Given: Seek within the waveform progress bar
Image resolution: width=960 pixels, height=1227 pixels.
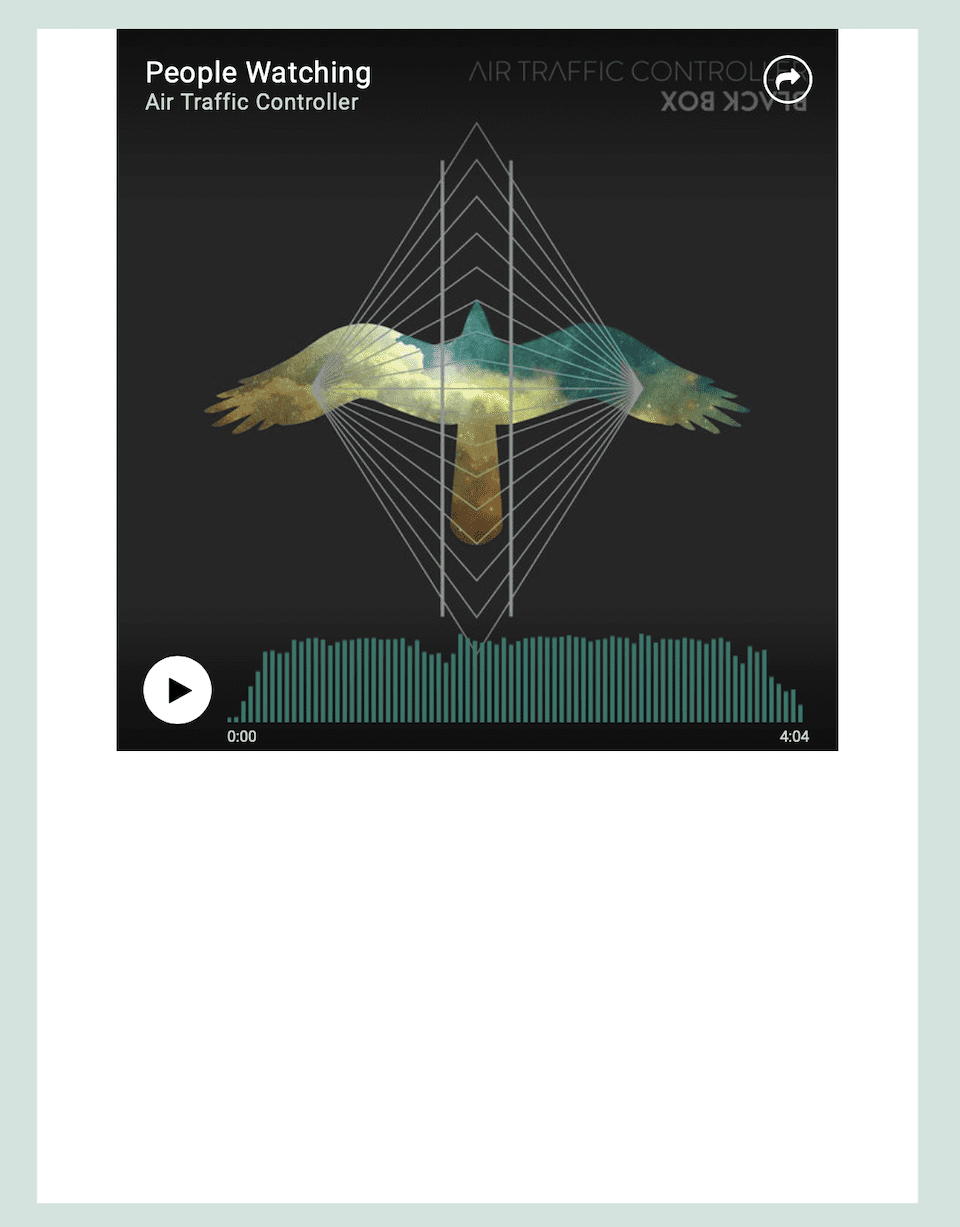Looking at the screenshot, I should pyautogui.click(x=515, y=680).
